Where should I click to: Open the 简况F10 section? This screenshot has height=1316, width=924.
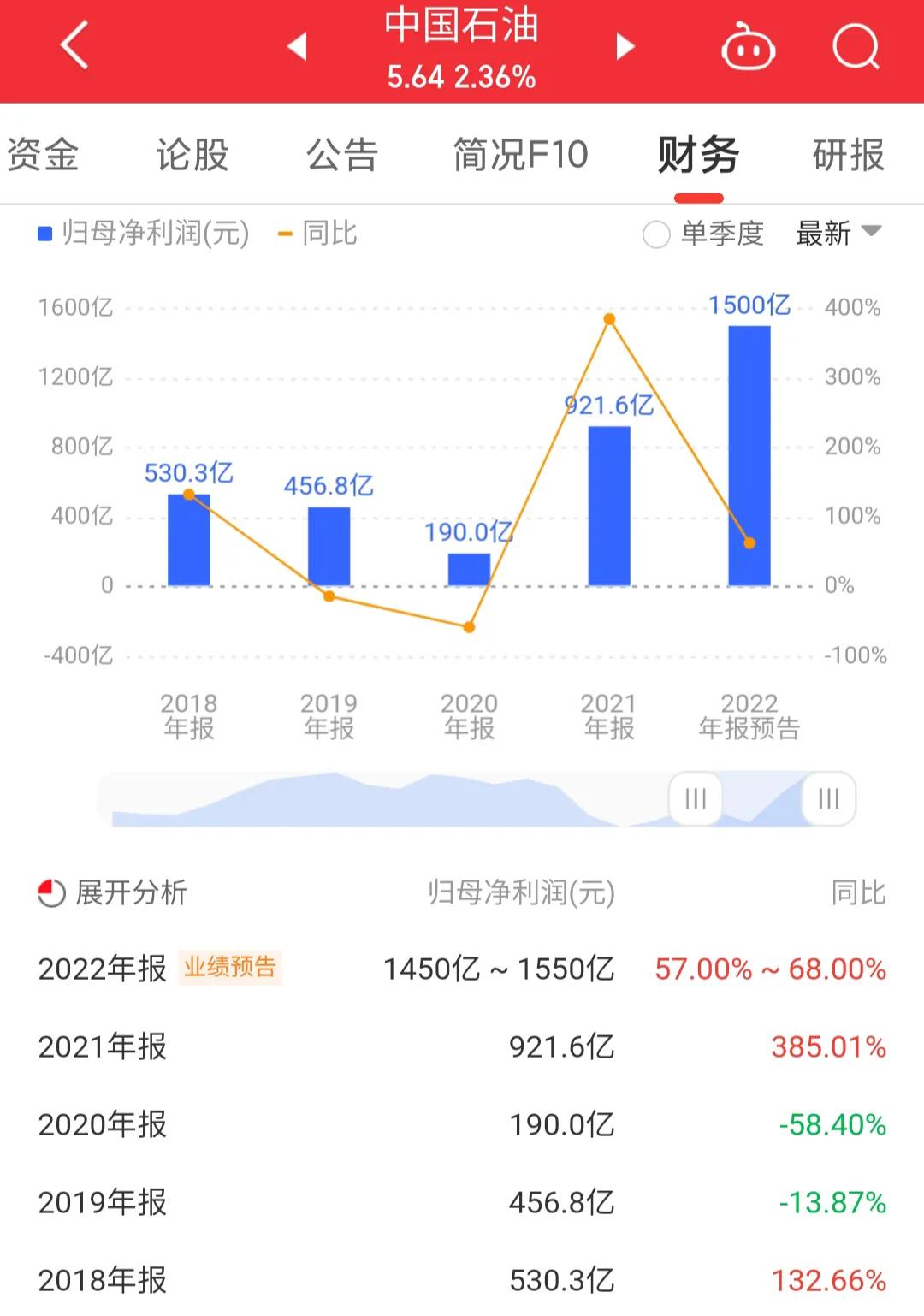click(519, 154)
